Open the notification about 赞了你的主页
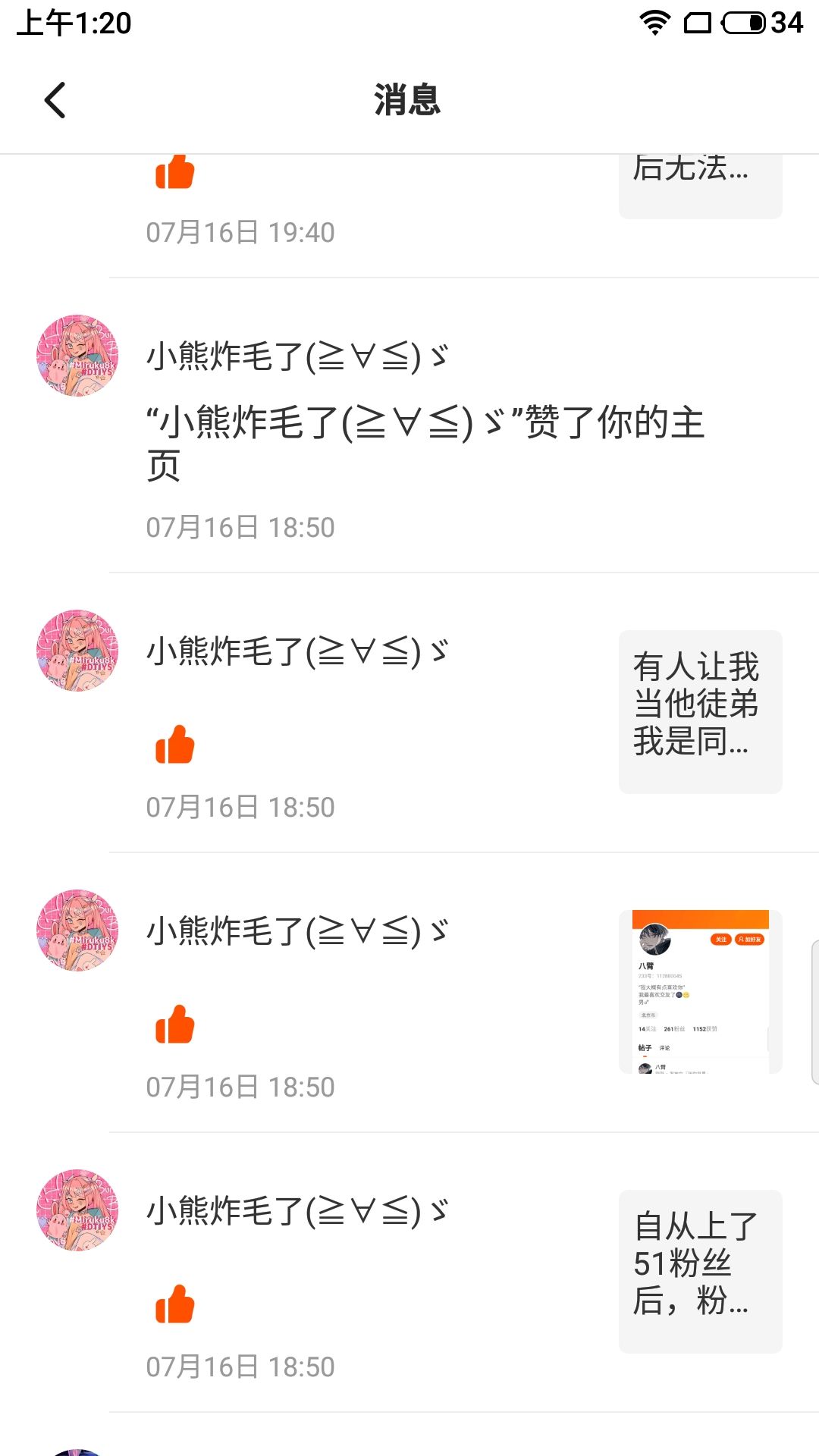 point(425,425)
